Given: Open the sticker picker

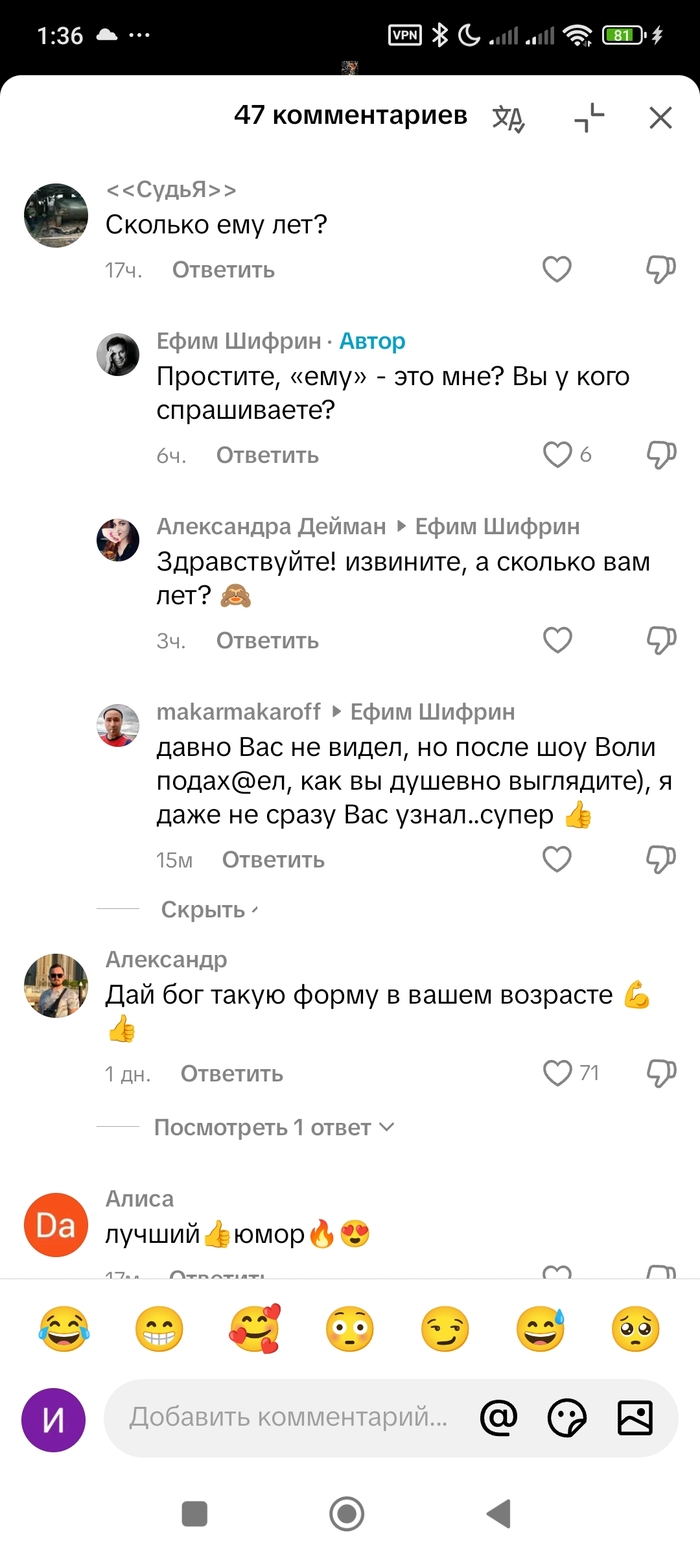Looking at the screenshot, I should click(567, 1417).
